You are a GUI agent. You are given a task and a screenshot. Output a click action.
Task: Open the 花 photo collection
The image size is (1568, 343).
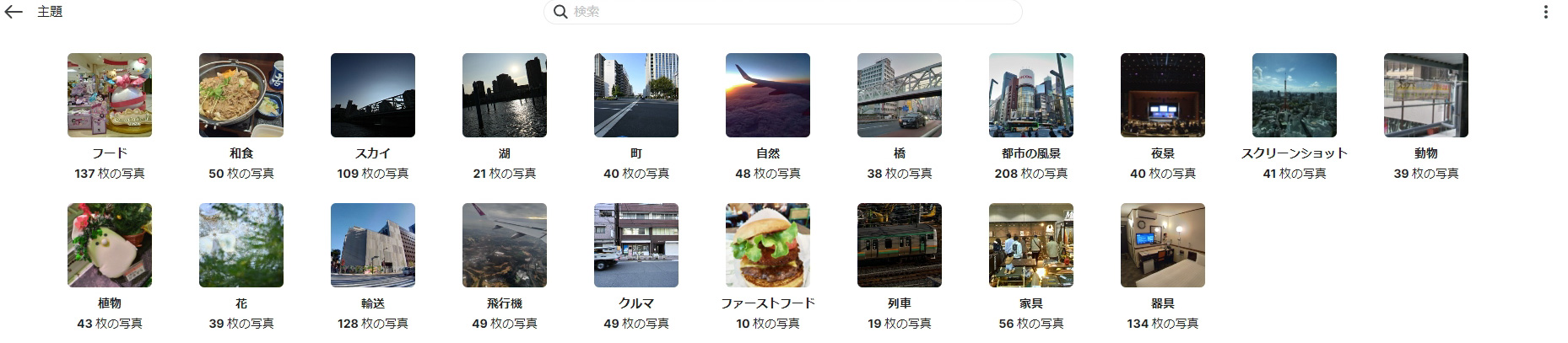tap(241, 245)
